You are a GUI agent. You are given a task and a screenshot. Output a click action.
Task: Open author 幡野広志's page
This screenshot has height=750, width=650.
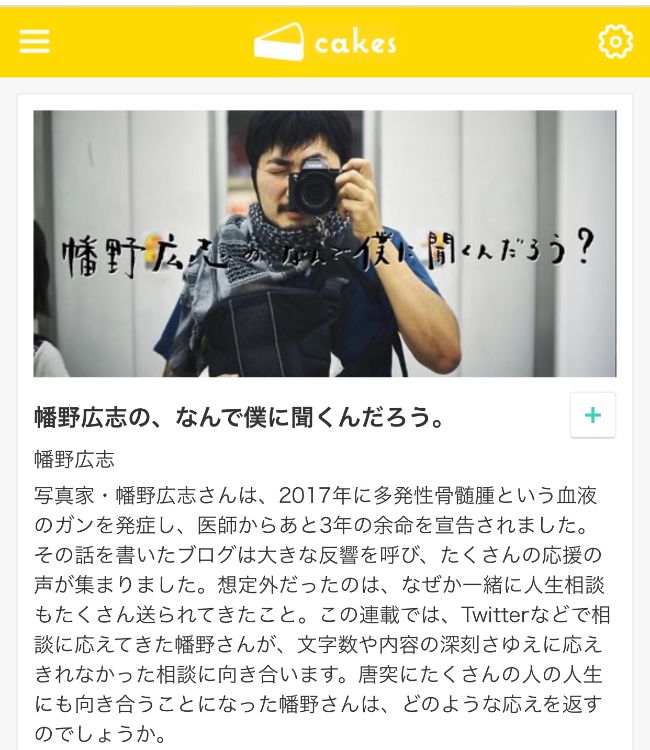(x=74, y=460)
